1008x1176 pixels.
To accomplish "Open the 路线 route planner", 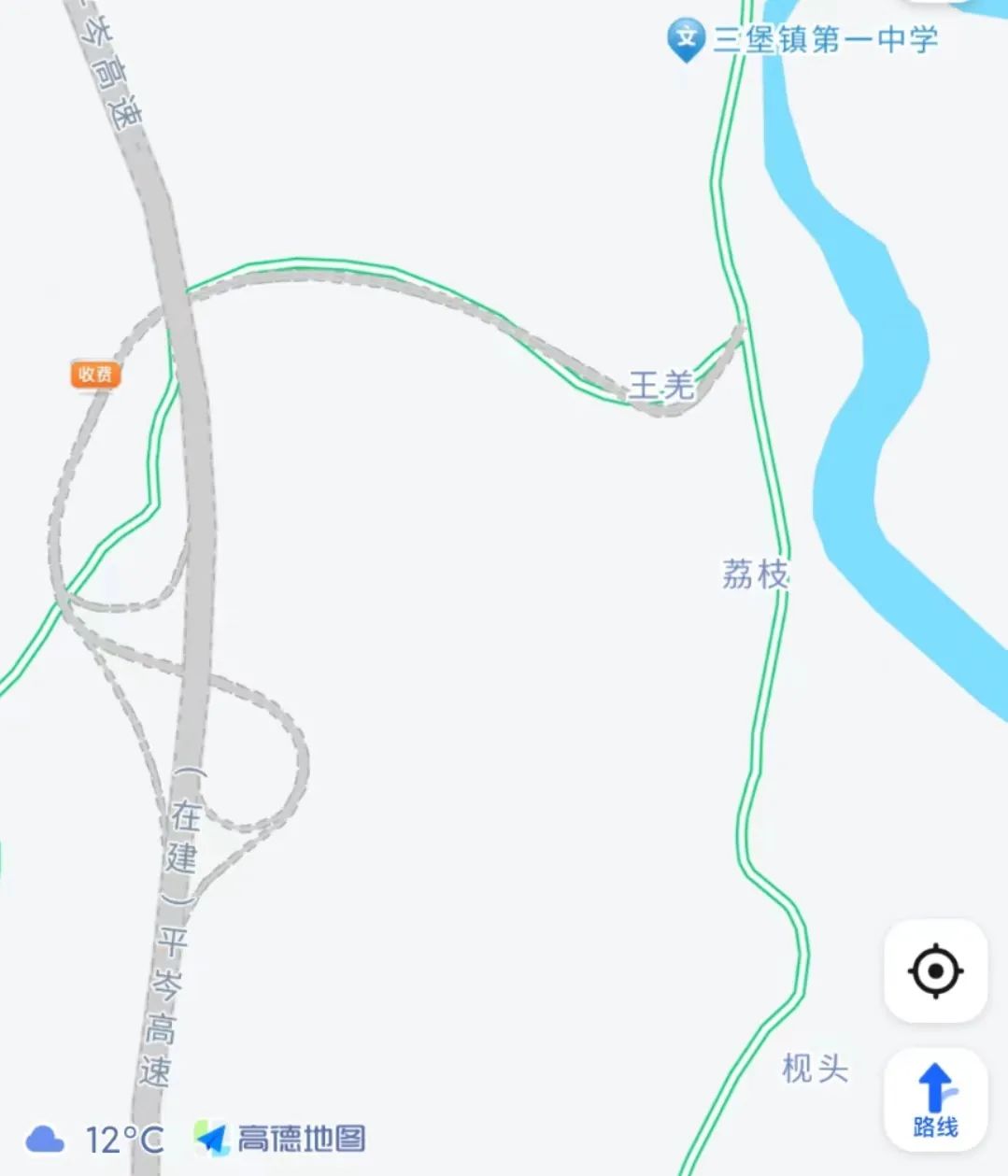I will pos(935,1098).
